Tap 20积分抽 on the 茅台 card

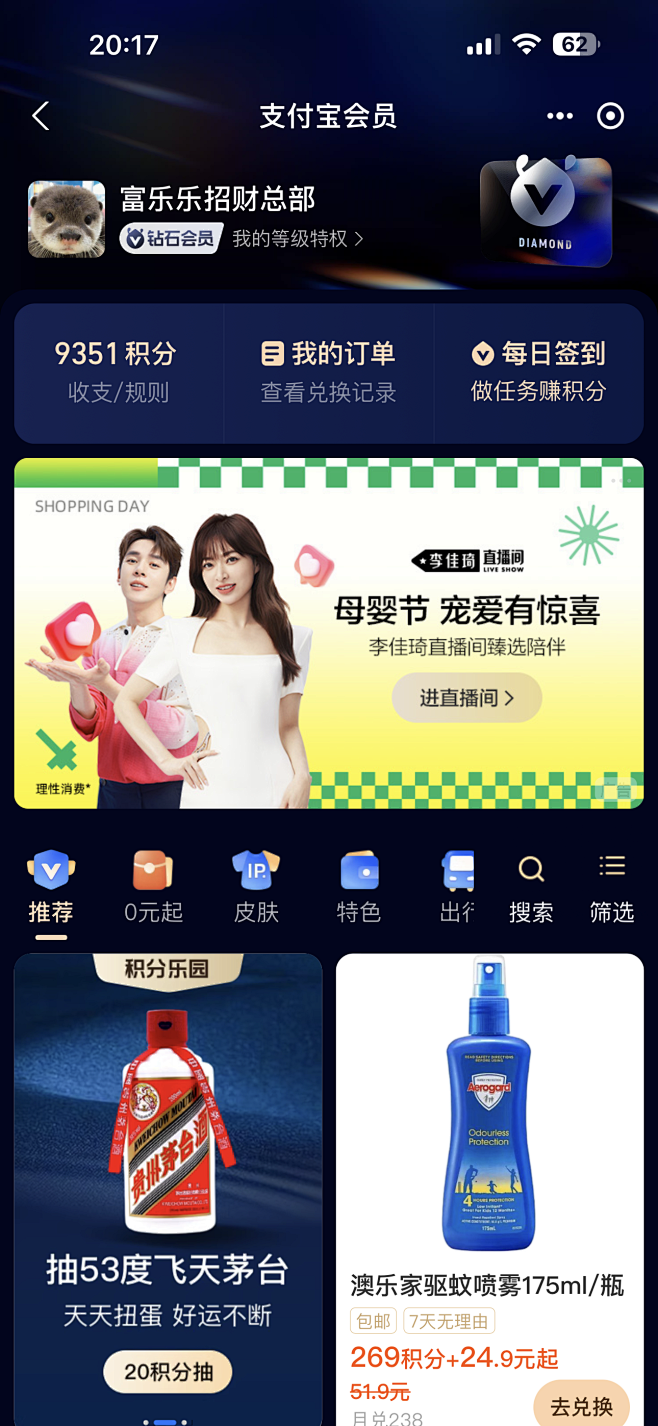click(x=168, y=1372)
